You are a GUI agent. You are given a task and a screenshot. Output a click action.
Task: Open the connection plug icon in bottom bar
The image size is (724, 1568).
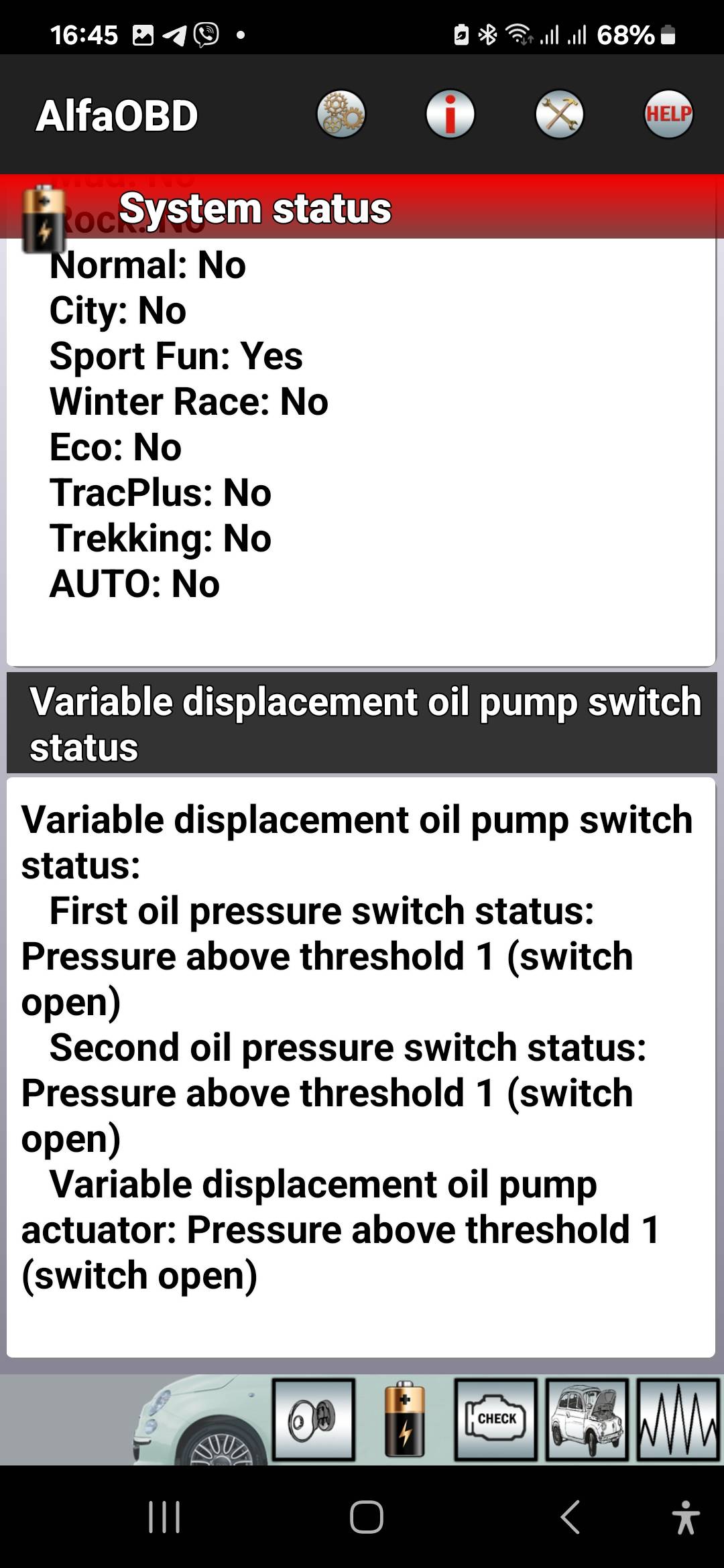313,1419
